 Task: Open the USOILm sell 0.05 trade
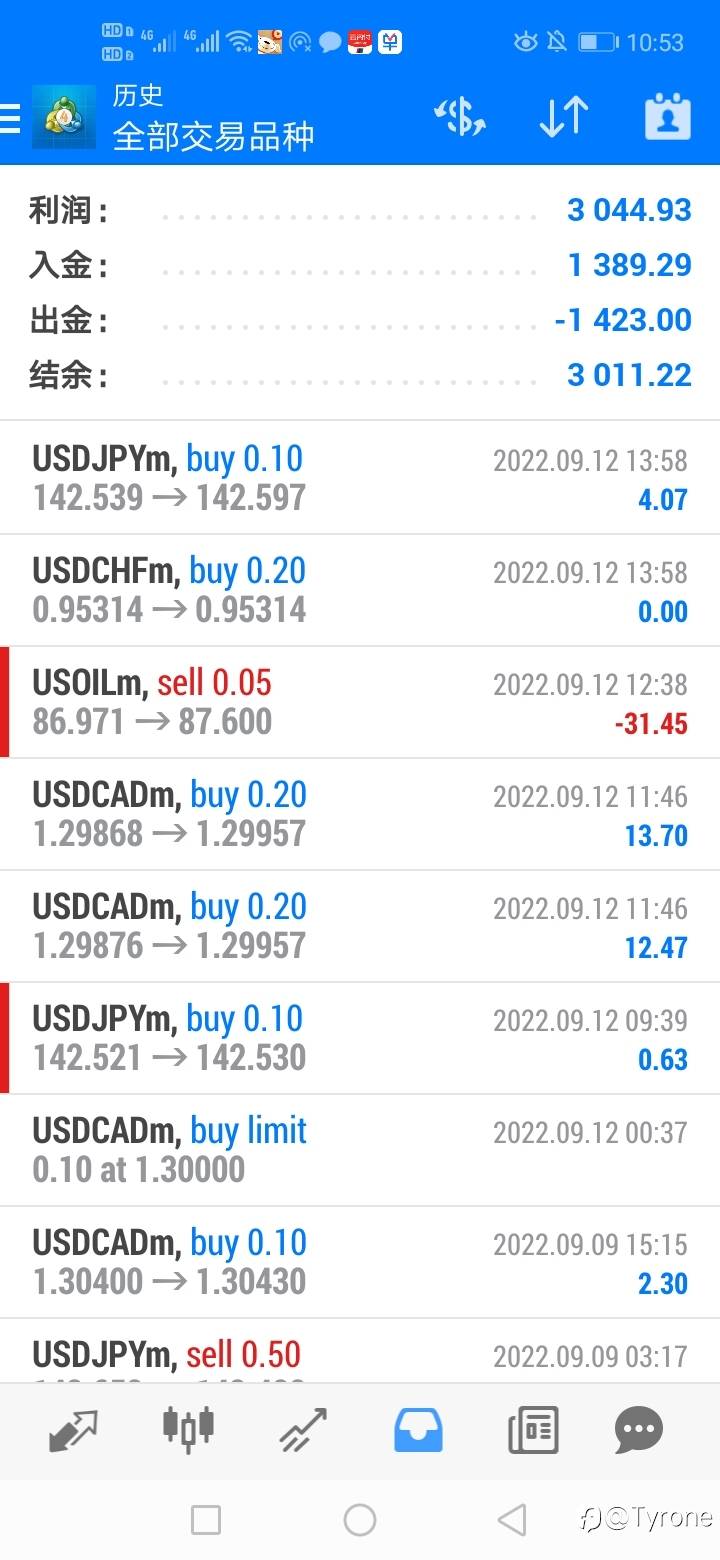click(x=360, y=702)
